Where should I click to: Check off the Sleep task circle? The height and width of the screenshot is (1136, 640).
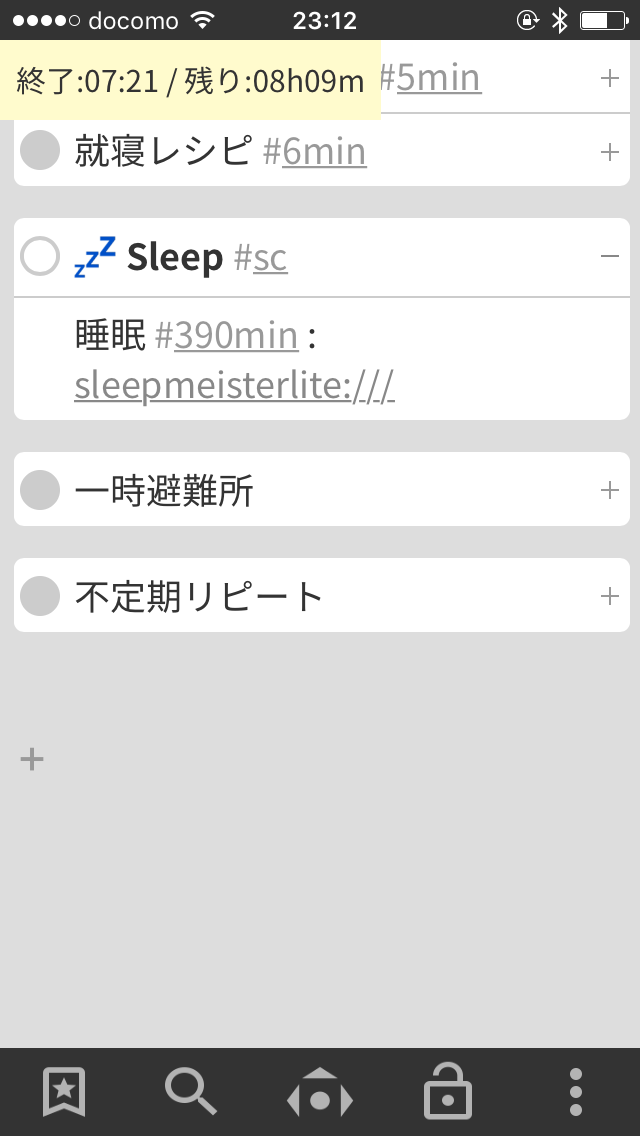tap(40, 257)
